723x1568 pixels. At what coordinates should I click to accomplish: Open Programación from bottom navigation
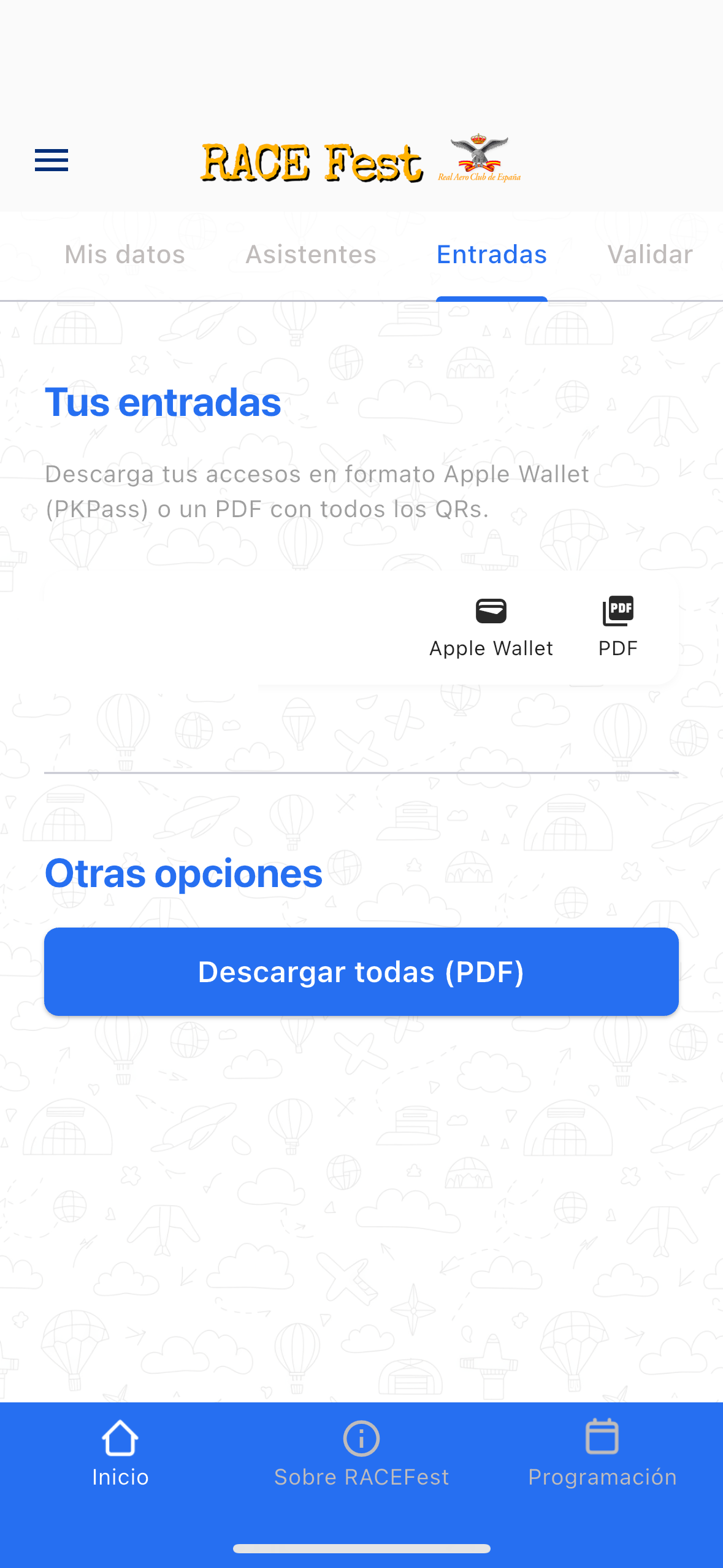[602, 1477]
